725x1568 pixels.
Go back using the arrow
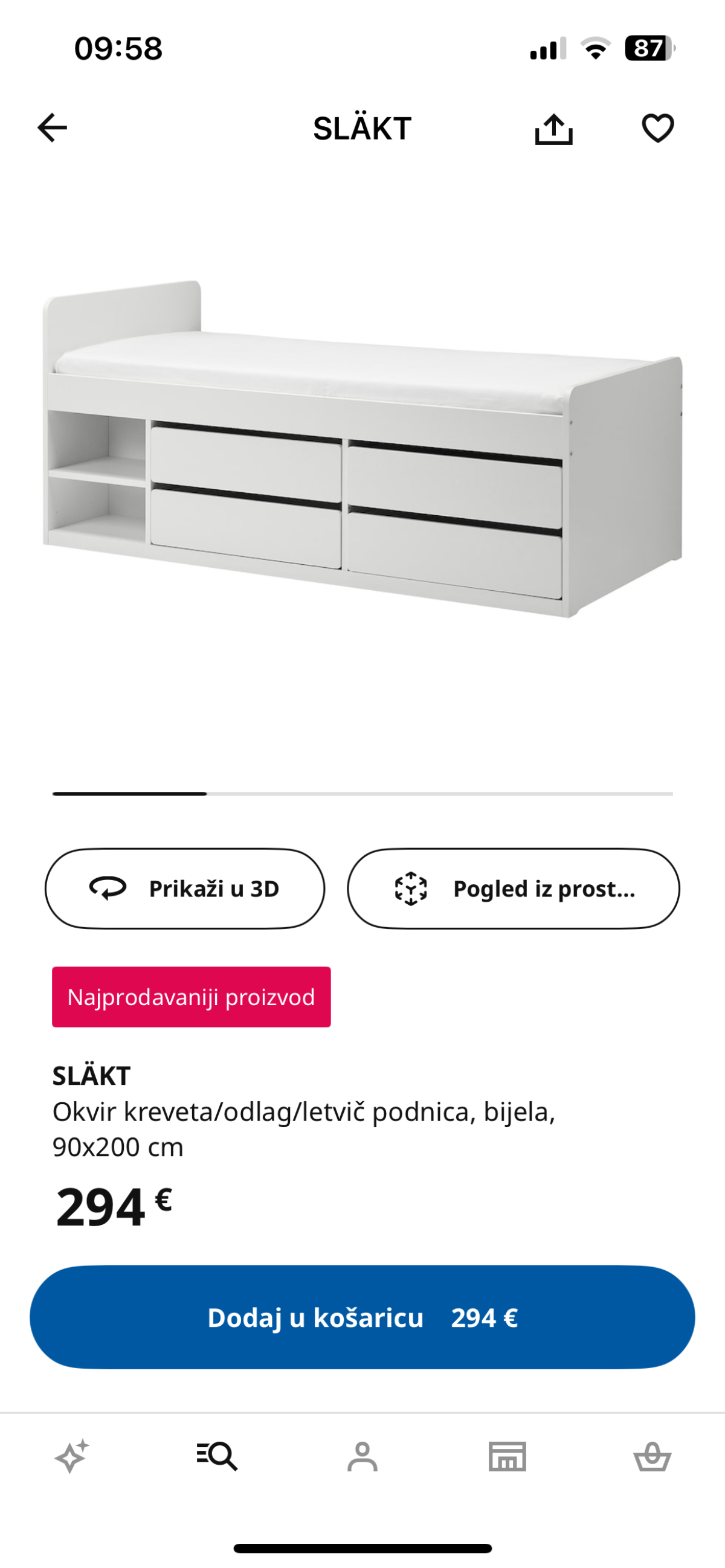point(53,128)
